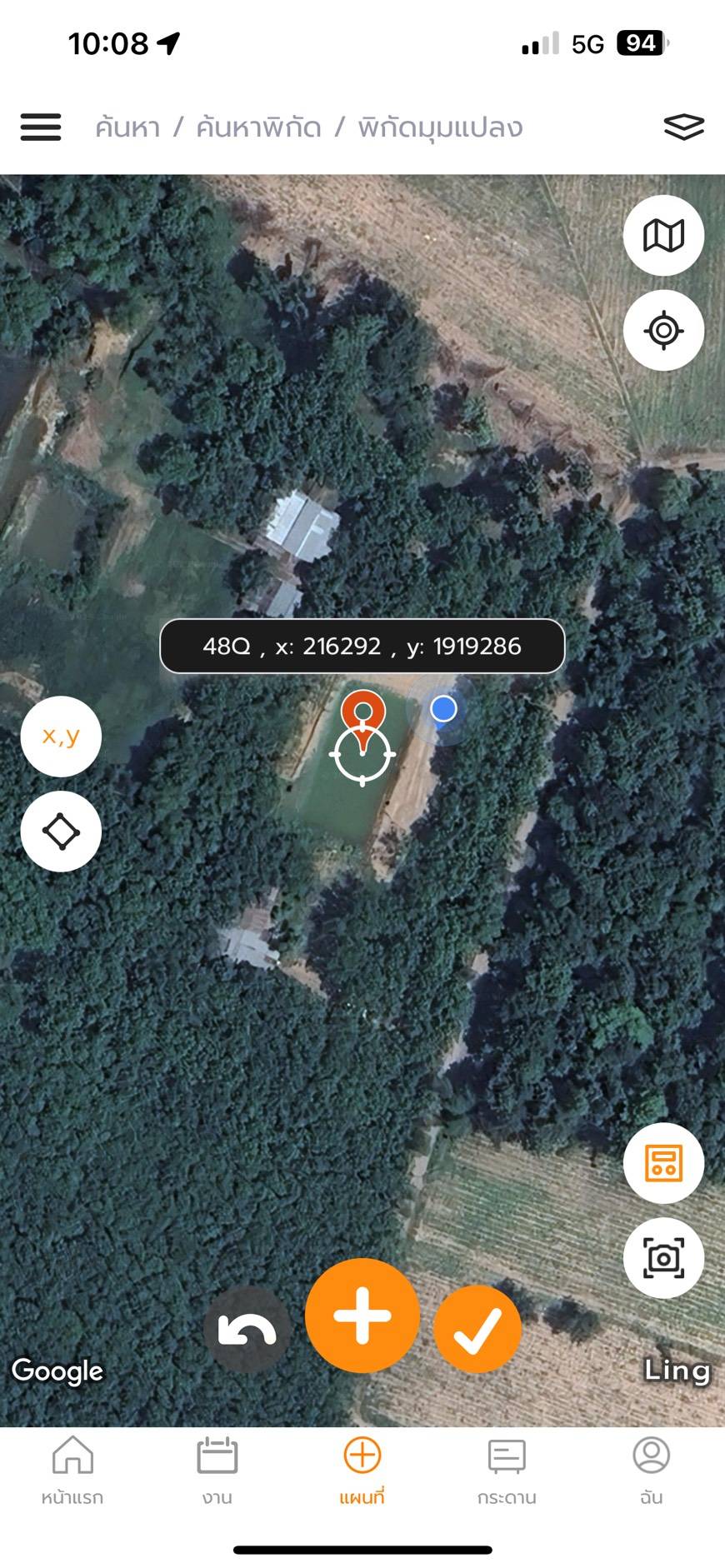Go back to ค้นหาพิกัด breadcrumb

pyautogui.click(x=258, y=127)
